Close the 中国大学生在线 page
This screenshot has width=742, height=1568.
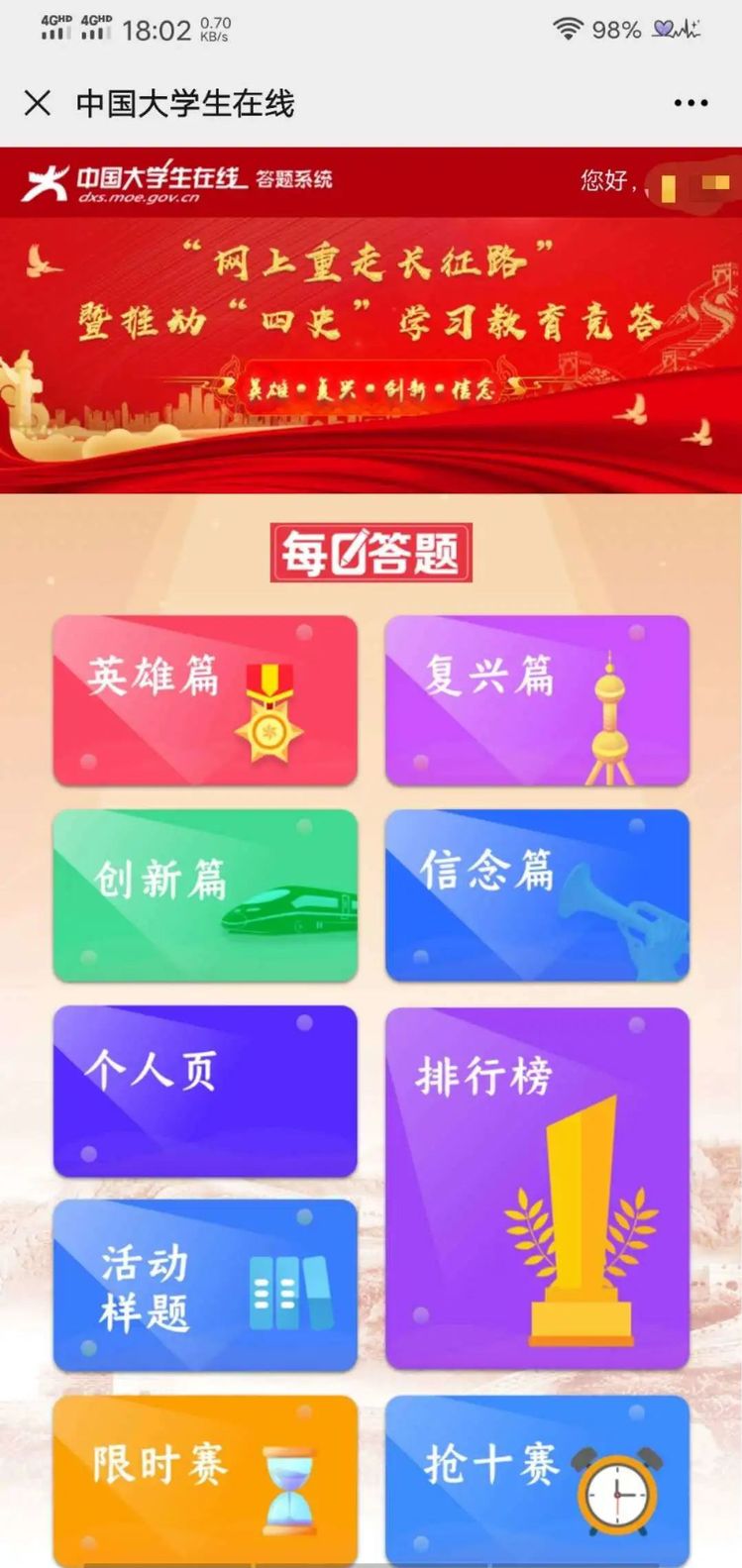click(x=38, y=103)
